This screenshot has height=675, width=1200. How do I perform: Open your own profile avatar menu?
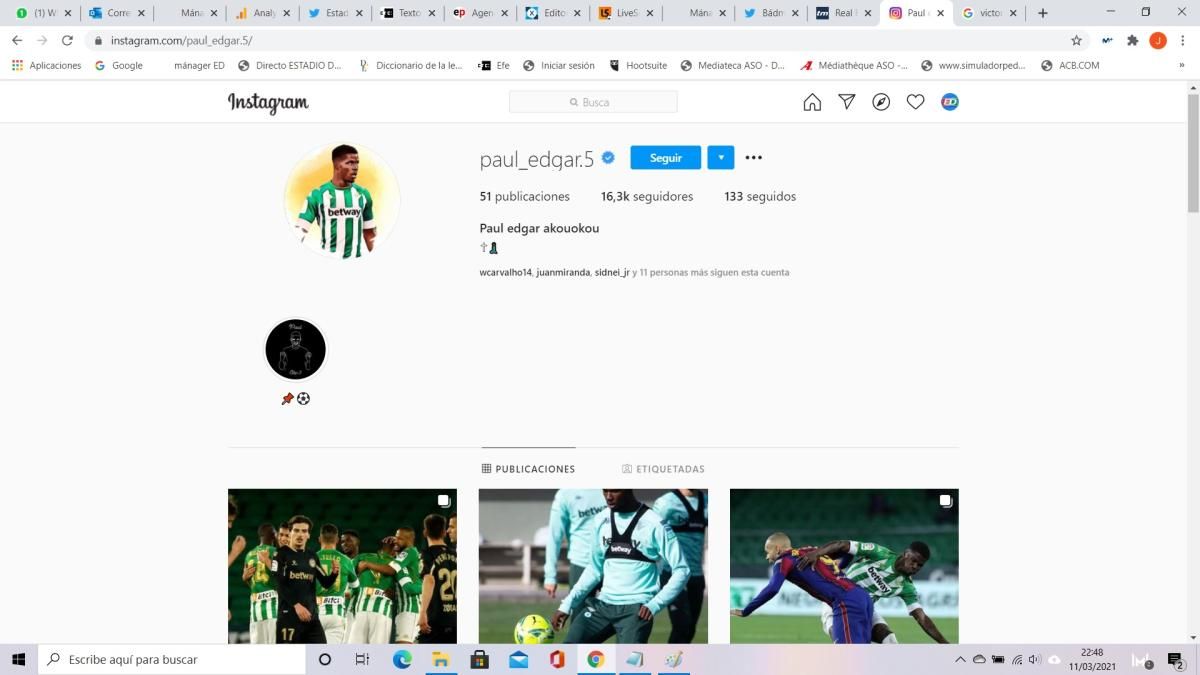point(950,102)
